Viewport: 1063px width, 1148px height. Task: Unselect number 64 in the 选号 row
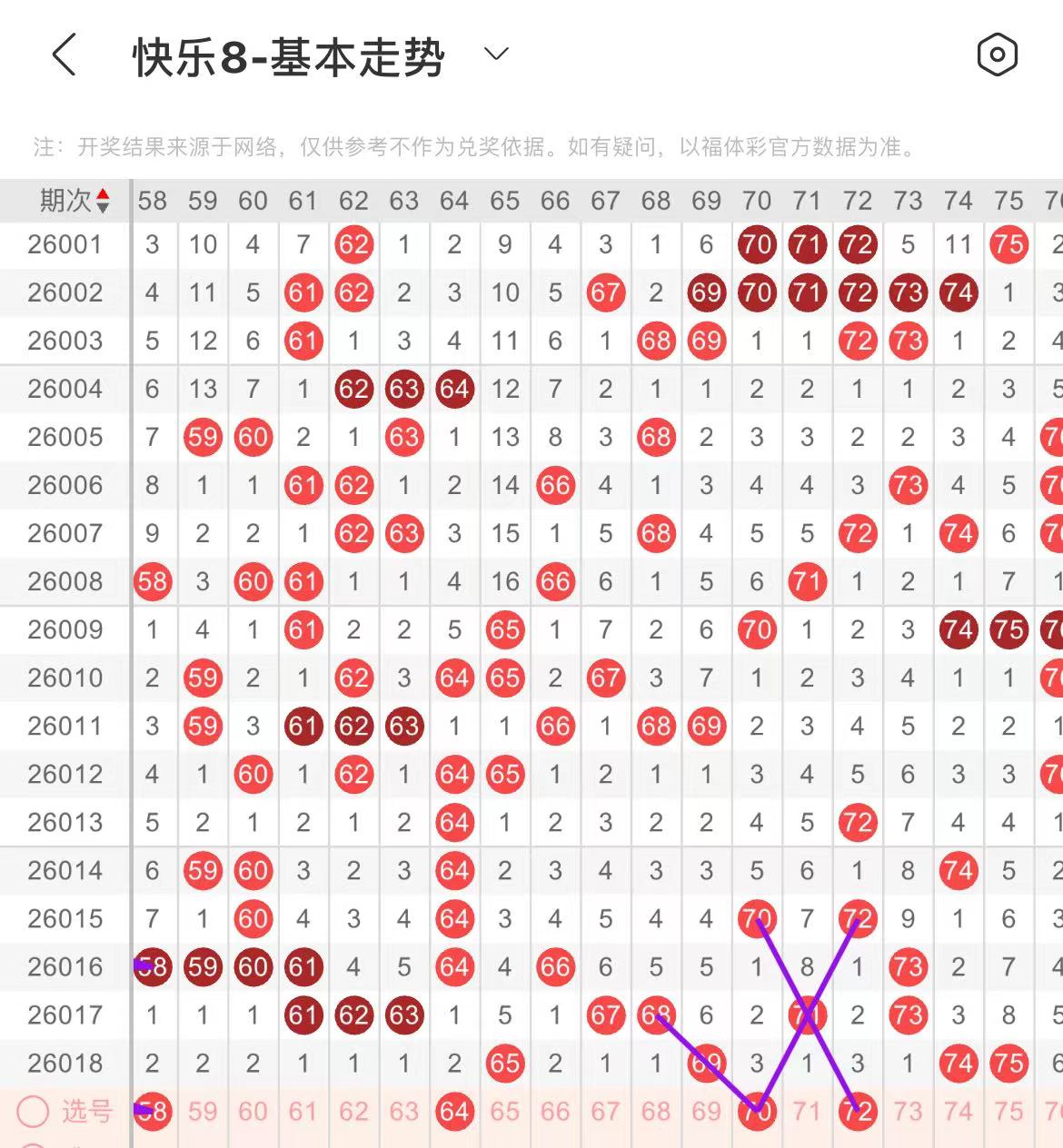click(x=454, y=1111)
